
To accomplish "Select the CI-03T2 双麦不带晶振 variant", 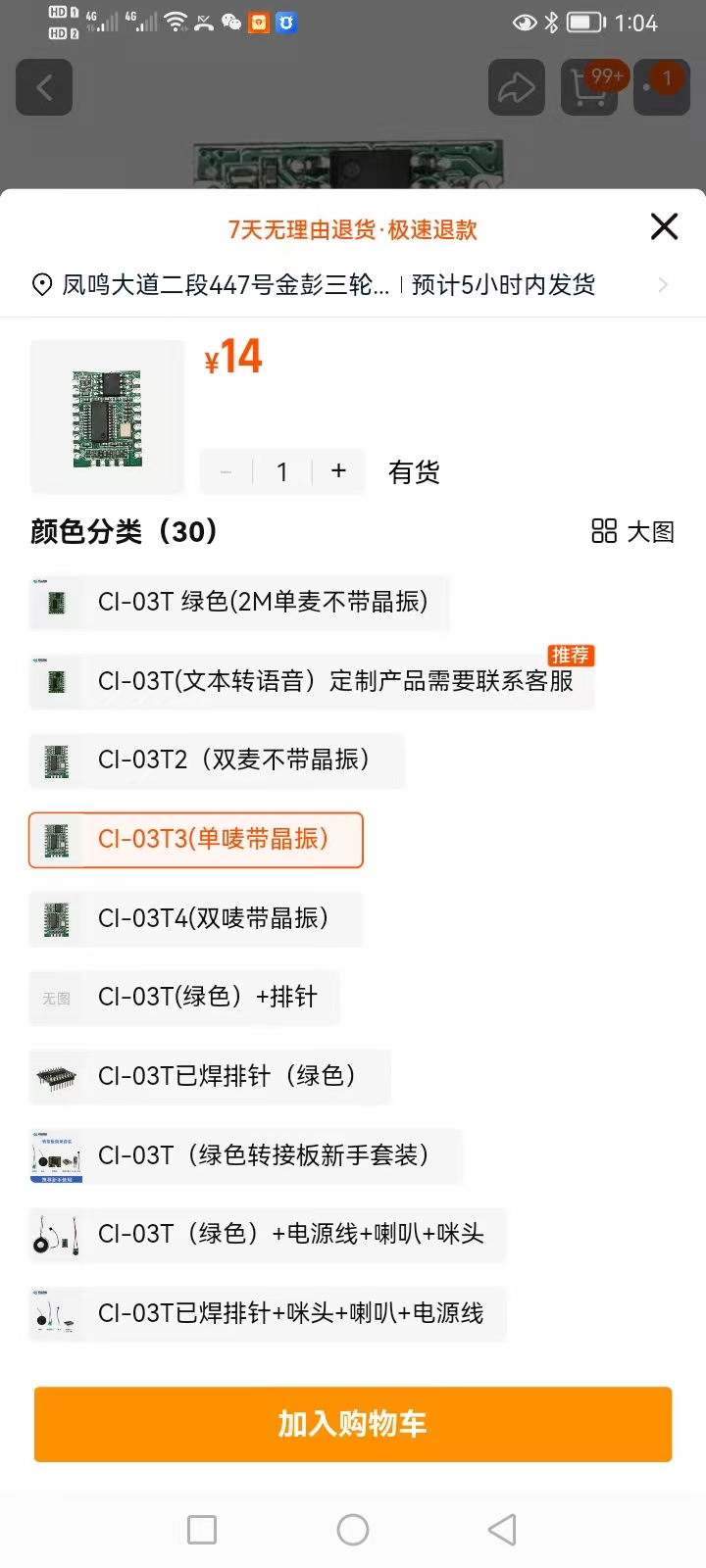I will pyautogui.click(x=216, y=760).
